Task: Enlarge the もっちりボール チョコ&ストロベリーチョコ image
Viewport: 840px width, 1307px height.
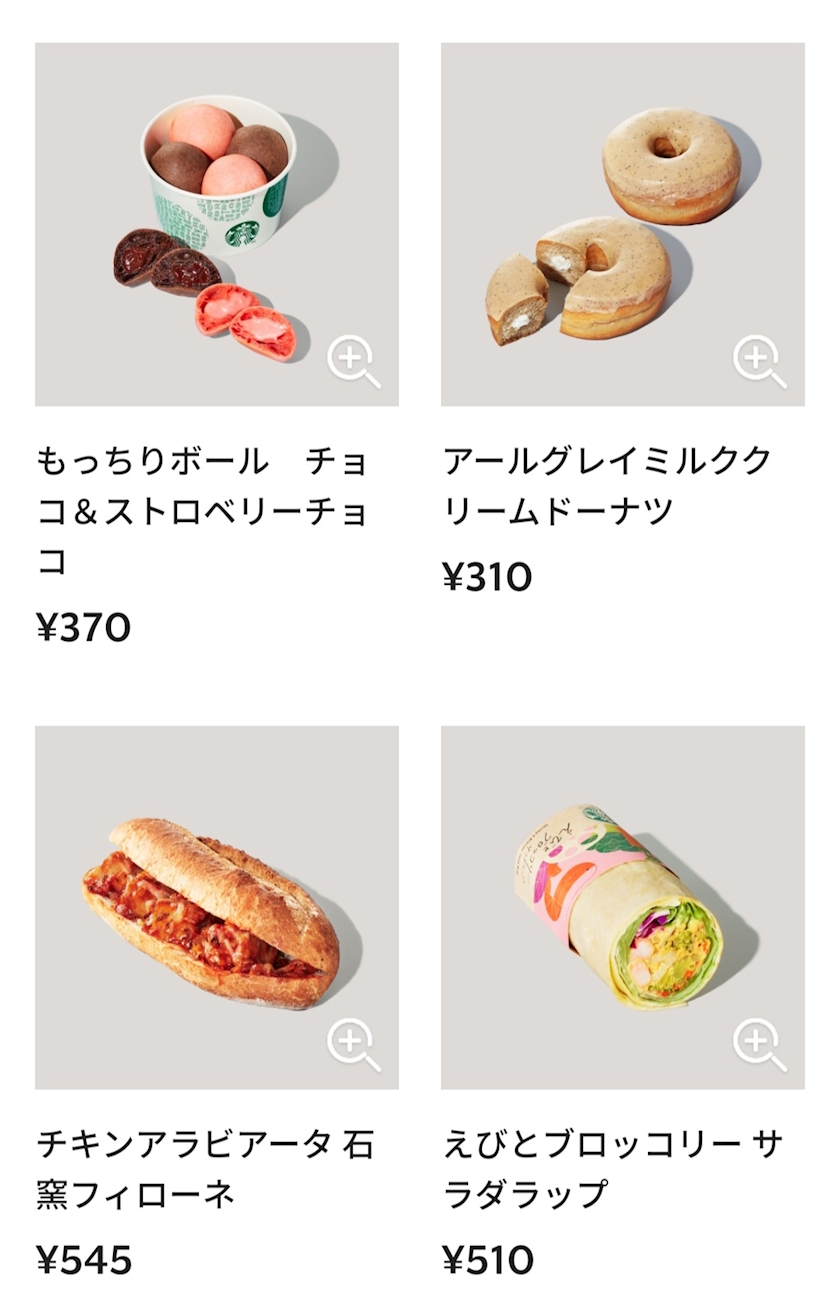Action: 354,362
